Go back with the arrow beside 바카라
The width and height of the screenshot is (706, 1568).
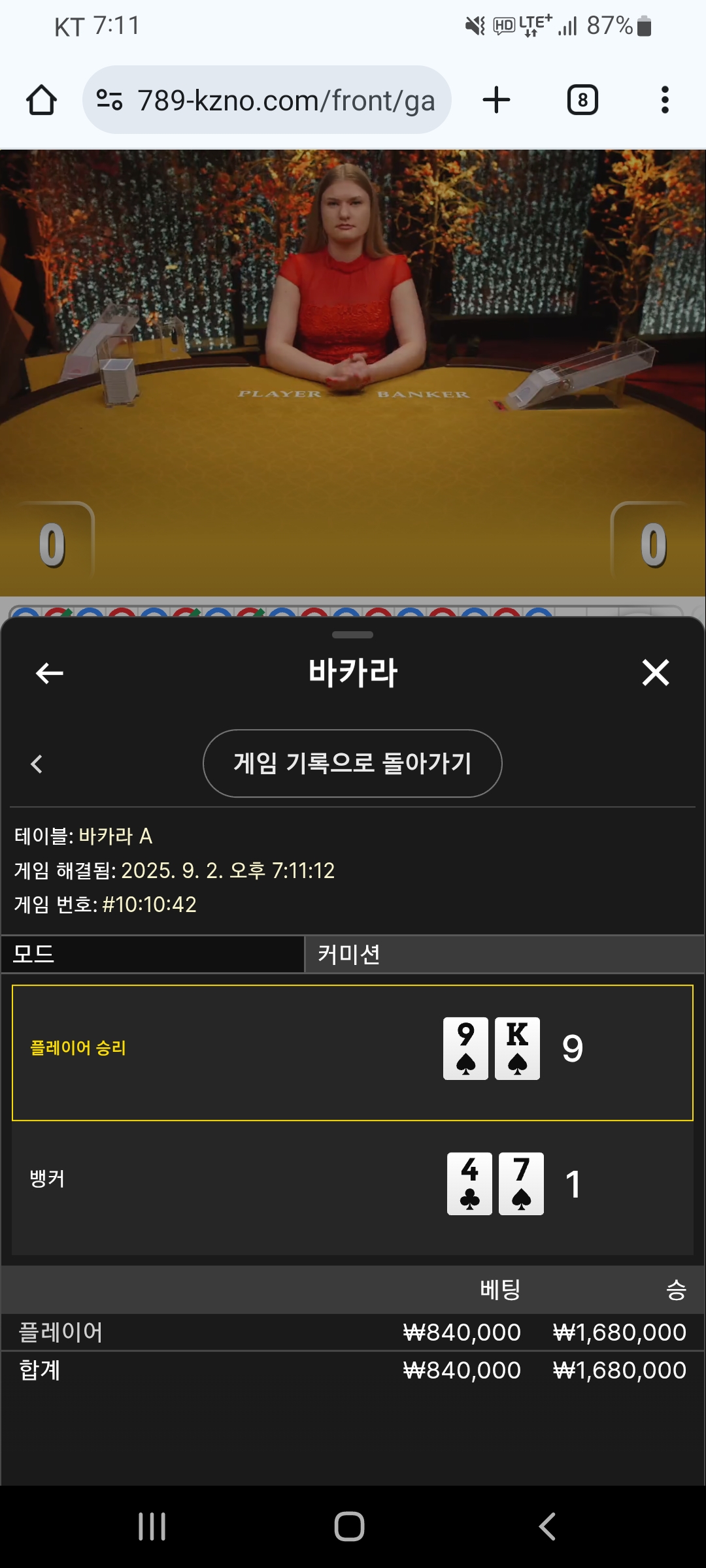click(49, 673)
